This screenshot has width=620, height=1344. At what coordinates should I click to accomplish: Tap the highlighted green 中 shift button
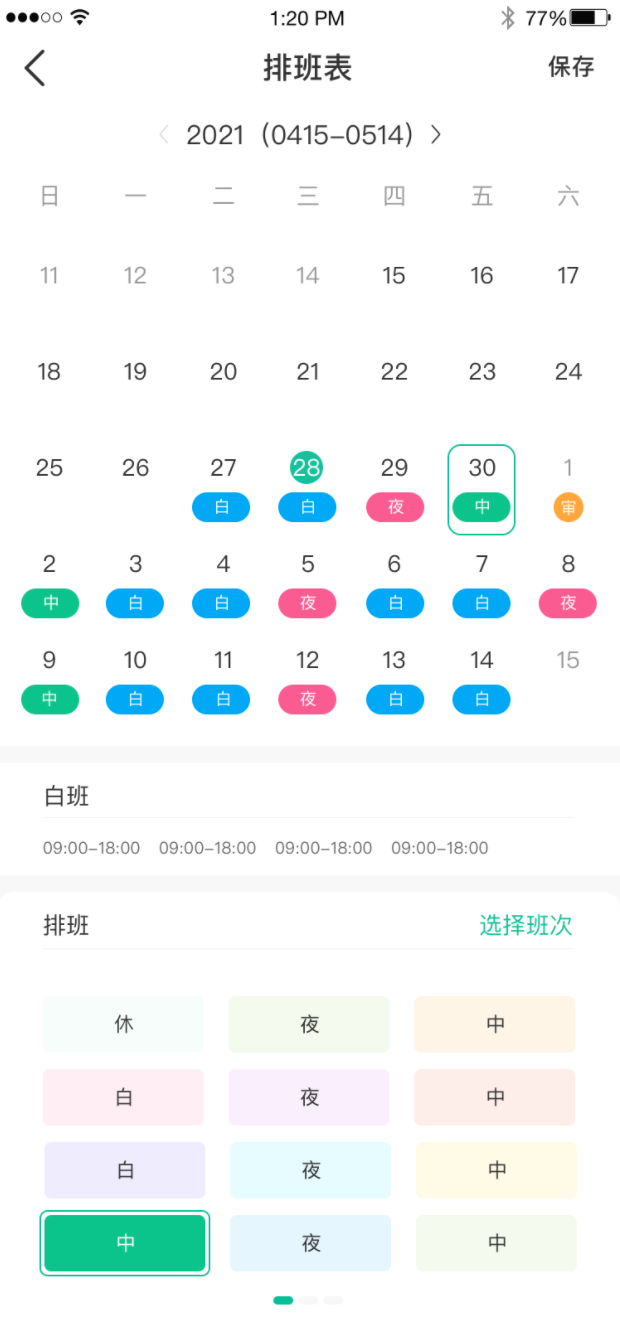[x=125, y=1243]
